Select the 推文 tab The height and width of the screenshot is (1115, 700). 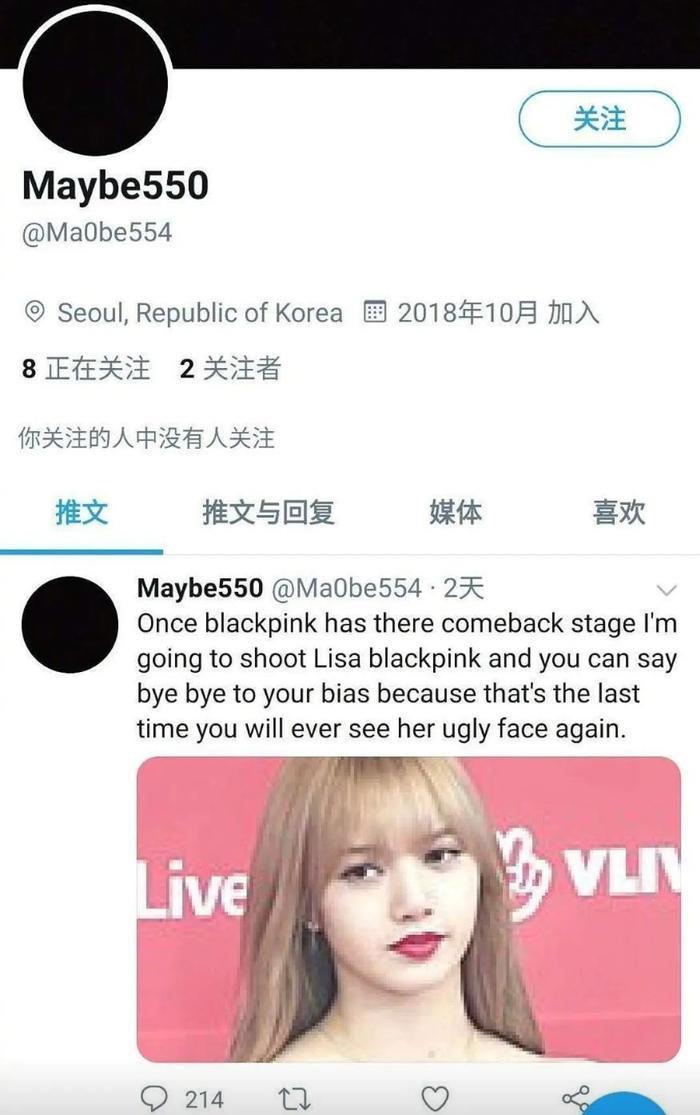pyautogui.click(x=81, y=514)
